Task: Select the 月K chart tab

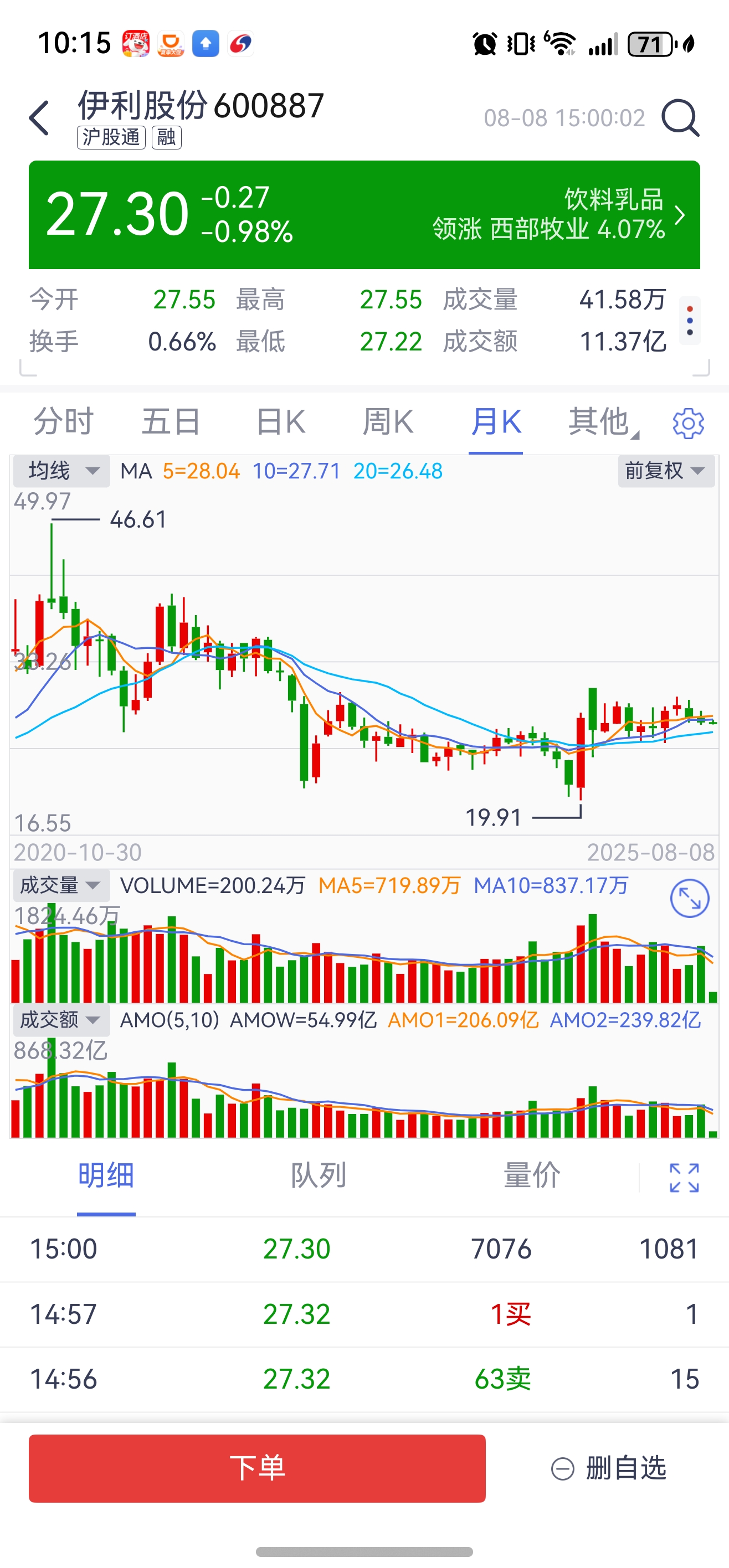Action: click(x=496, y=422)
